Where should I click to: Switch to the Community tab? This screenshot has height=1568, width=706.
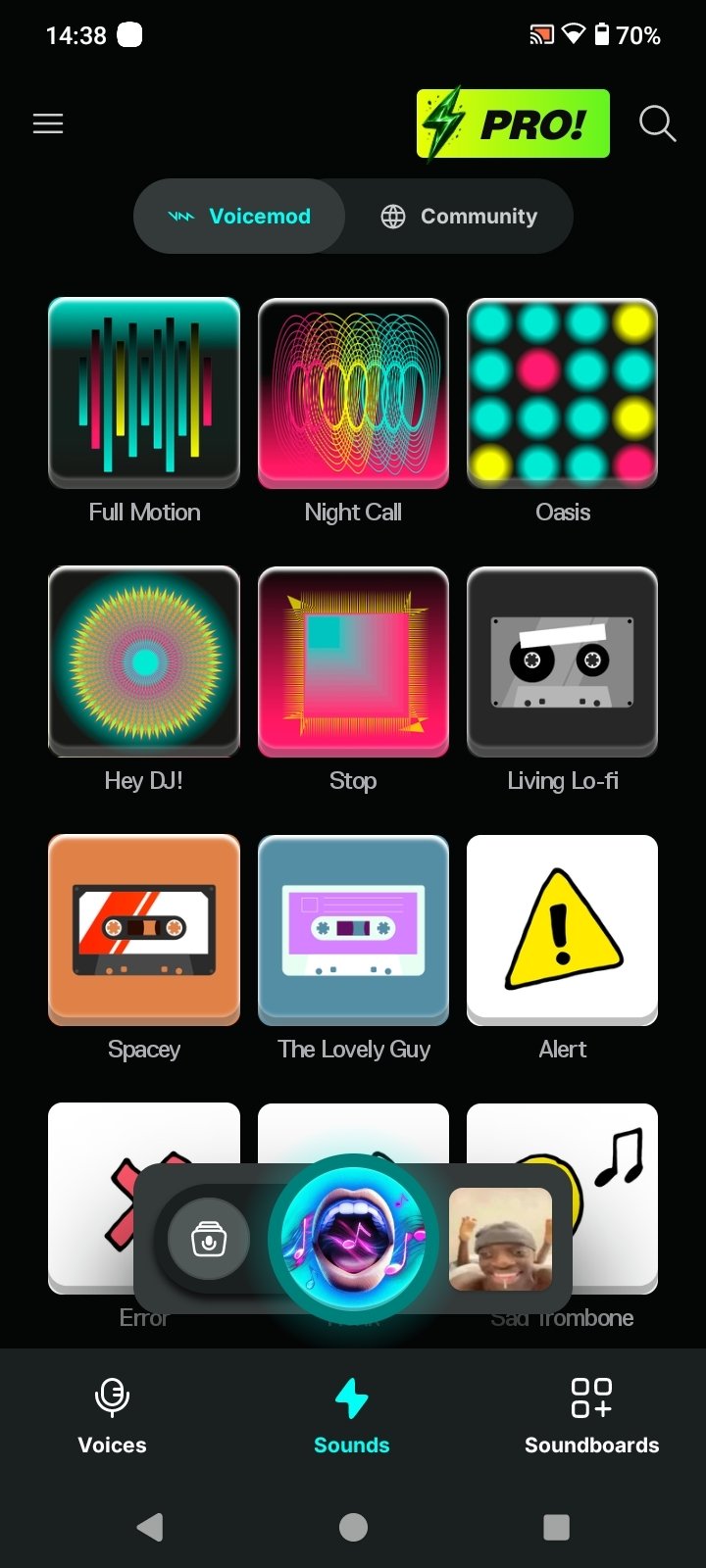tap(461, 216)
